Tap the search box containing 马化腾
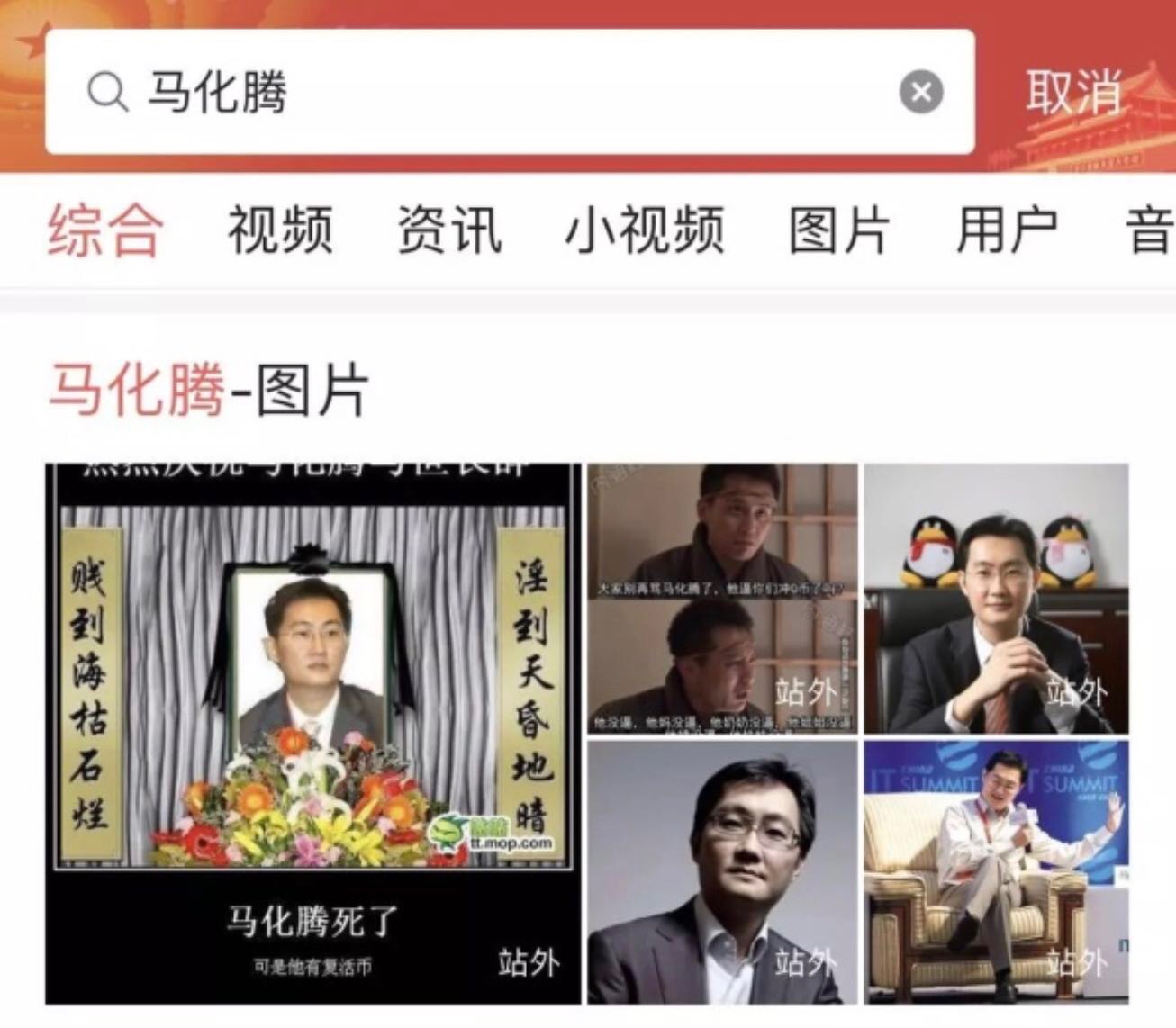 (x=504, y=92)
